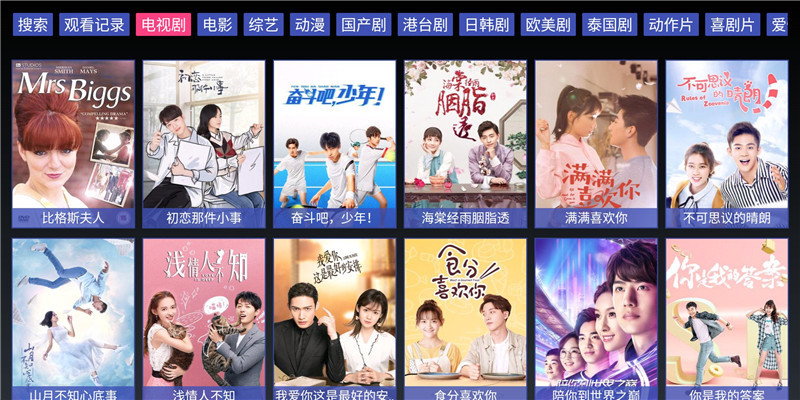
Task: Open the 搜索 search button
Action: coord(33,24)
